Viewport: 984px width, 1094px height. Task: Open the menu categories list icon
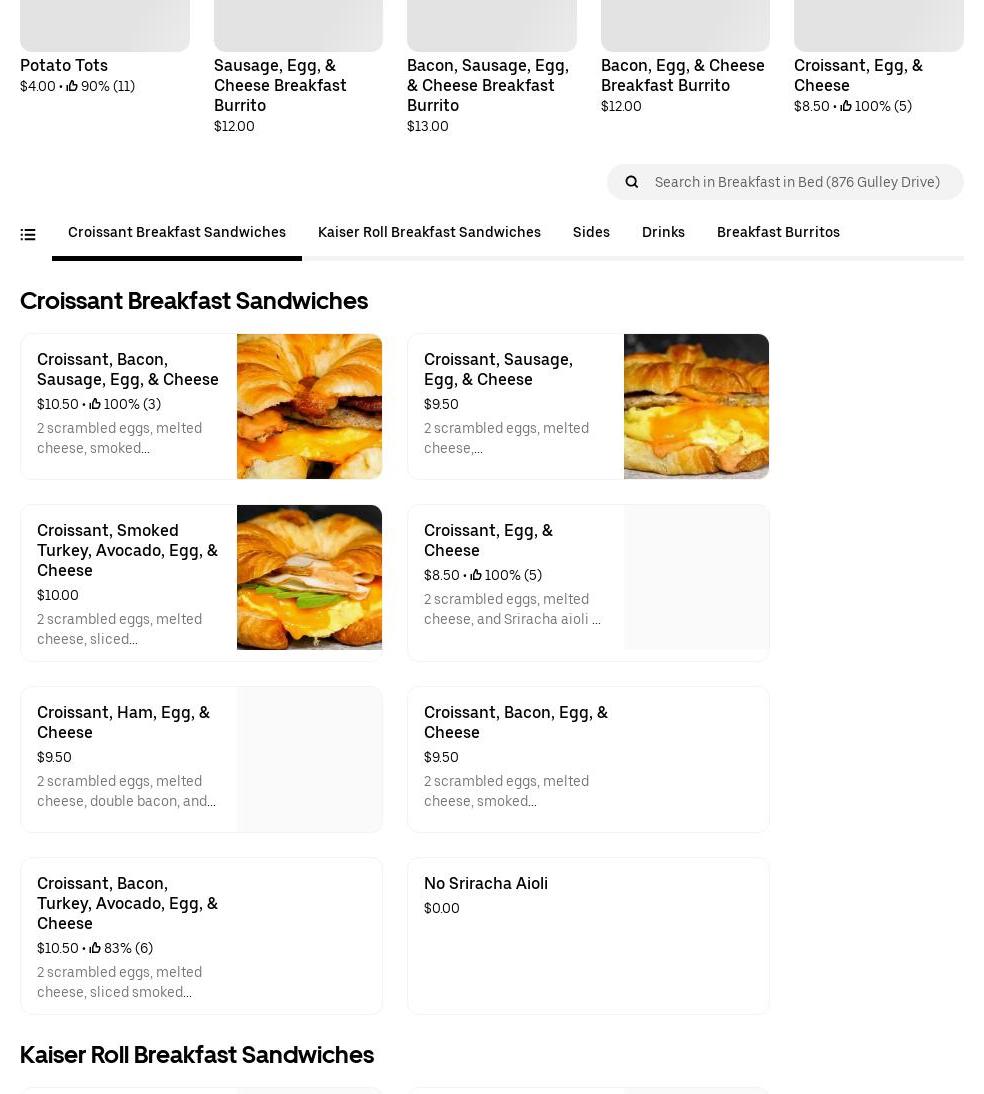pos(28,235)
